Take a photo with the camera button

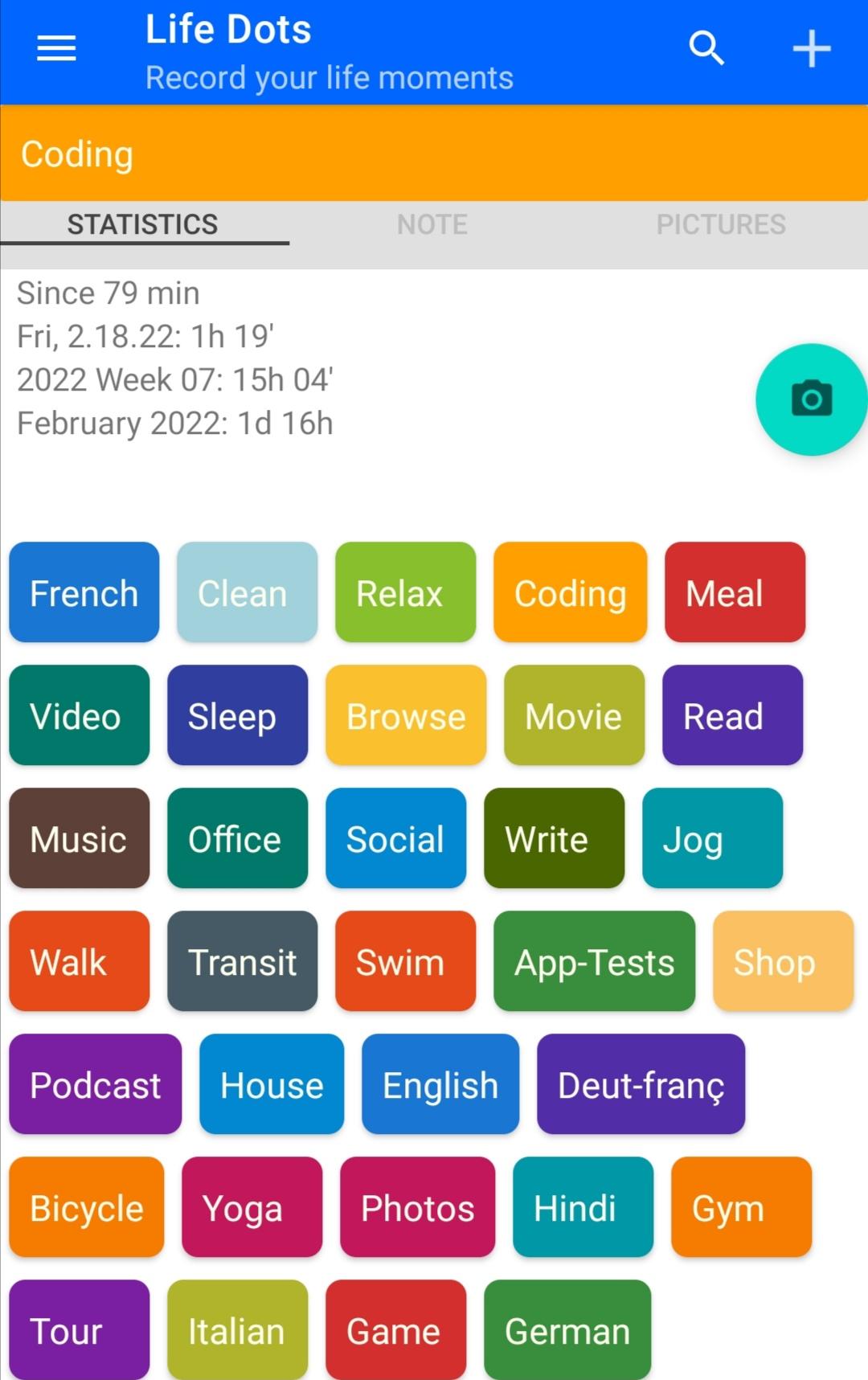pos(811,399)
